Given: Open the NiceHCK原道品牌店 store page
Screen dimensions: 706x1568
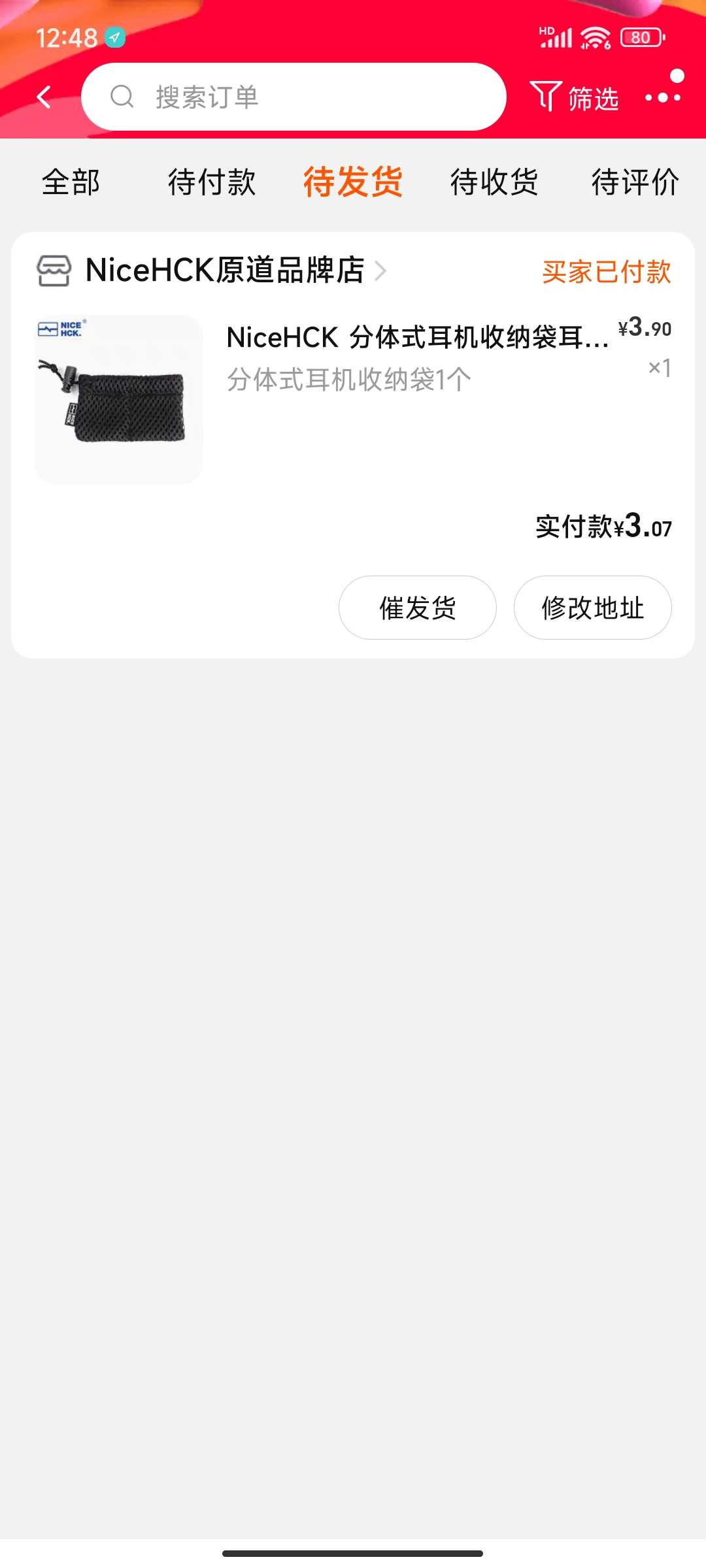Looking at the screenshot, I should [x=224, y=270].
